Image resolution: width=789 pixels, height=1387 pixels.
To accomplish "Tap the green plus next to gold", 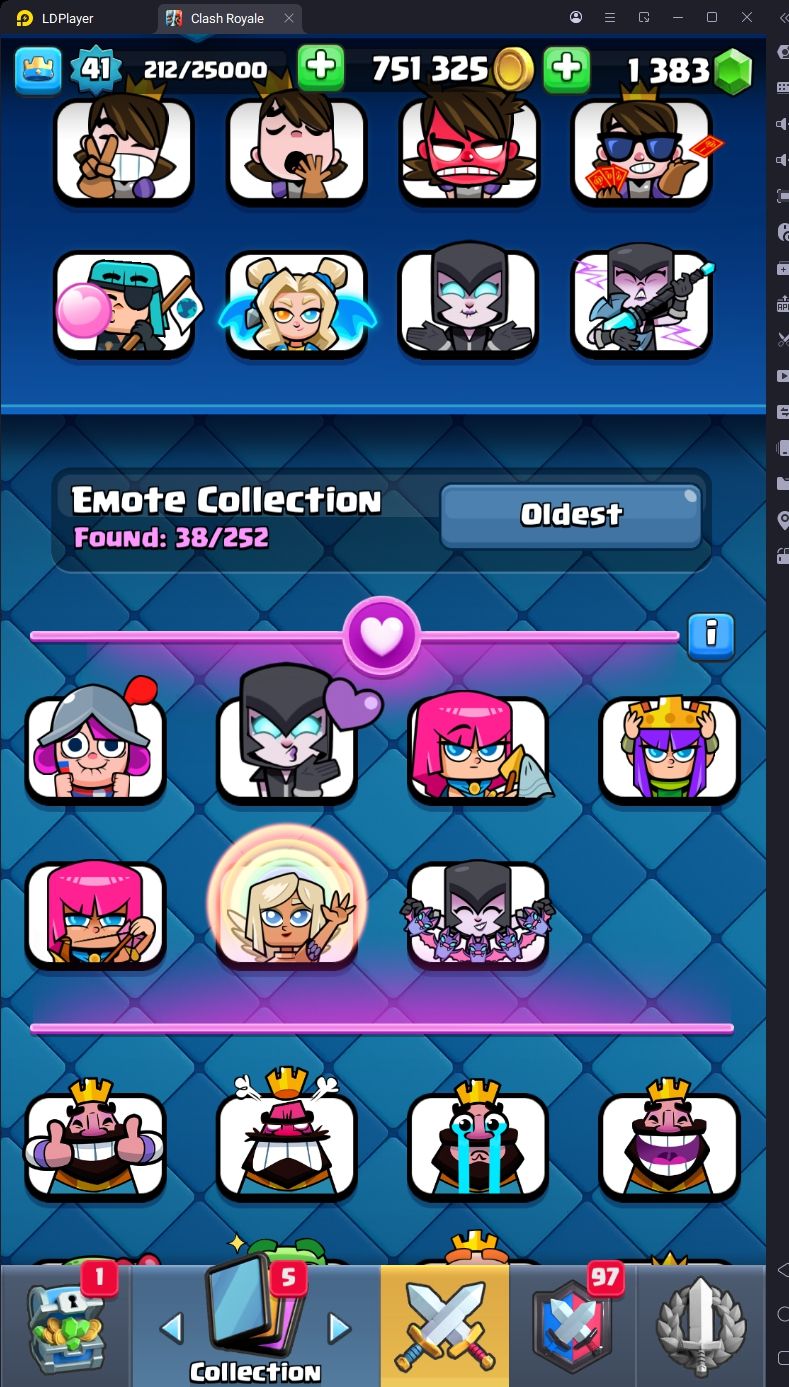I will (x=566, y=68).
